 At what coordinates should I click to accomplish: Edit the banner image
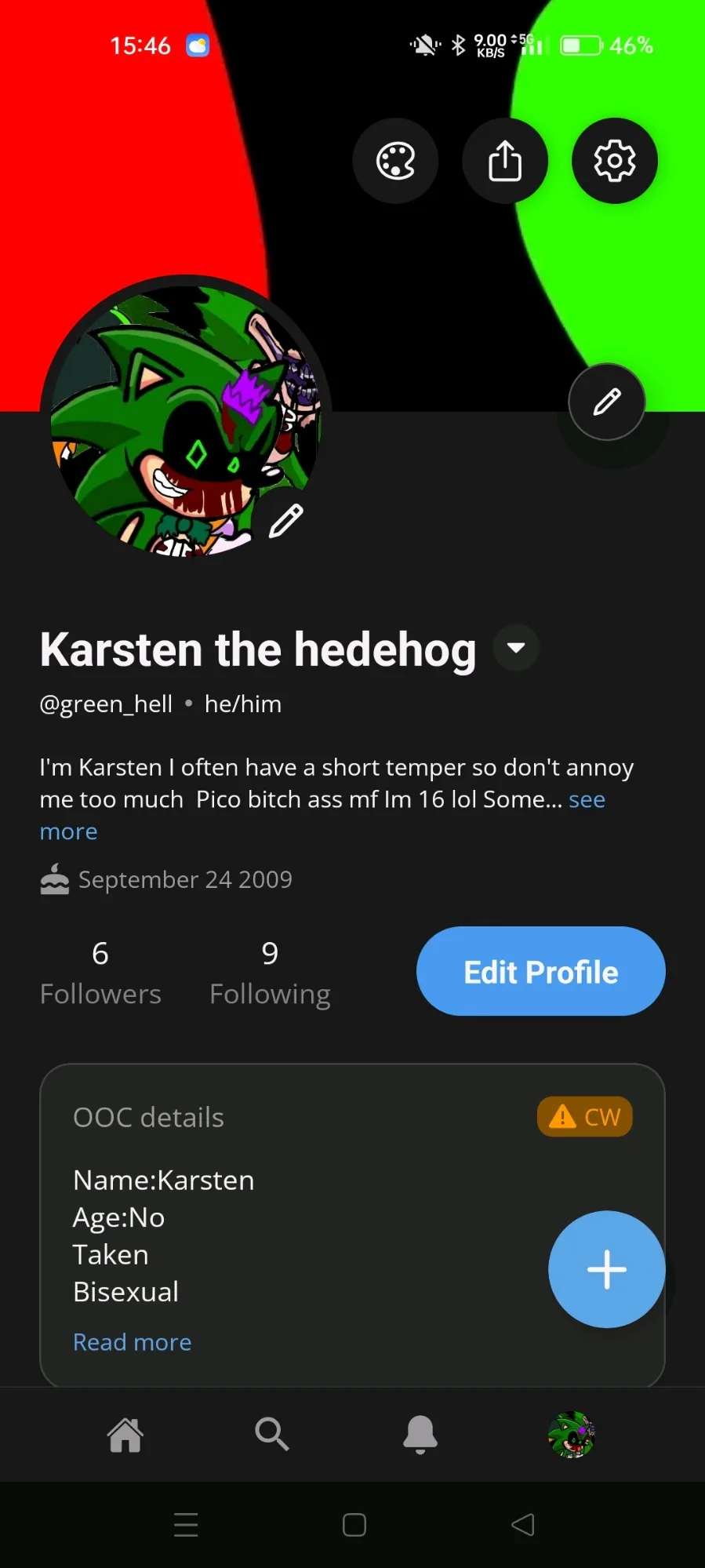click(x=607, y=402)
